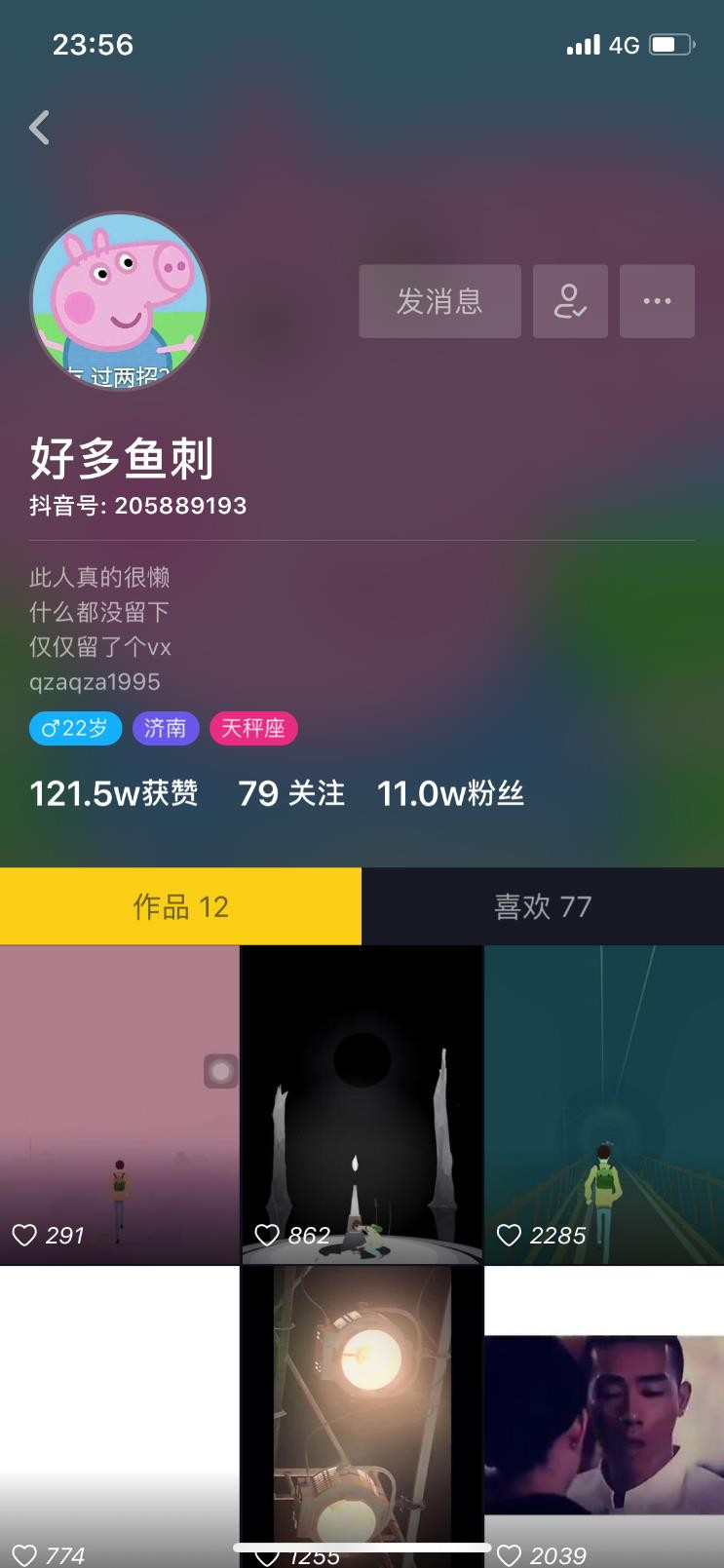The height and width of the screenshot is (1568, 724).
Task: Open the video with 862 likes
Action: (362, 1105)
